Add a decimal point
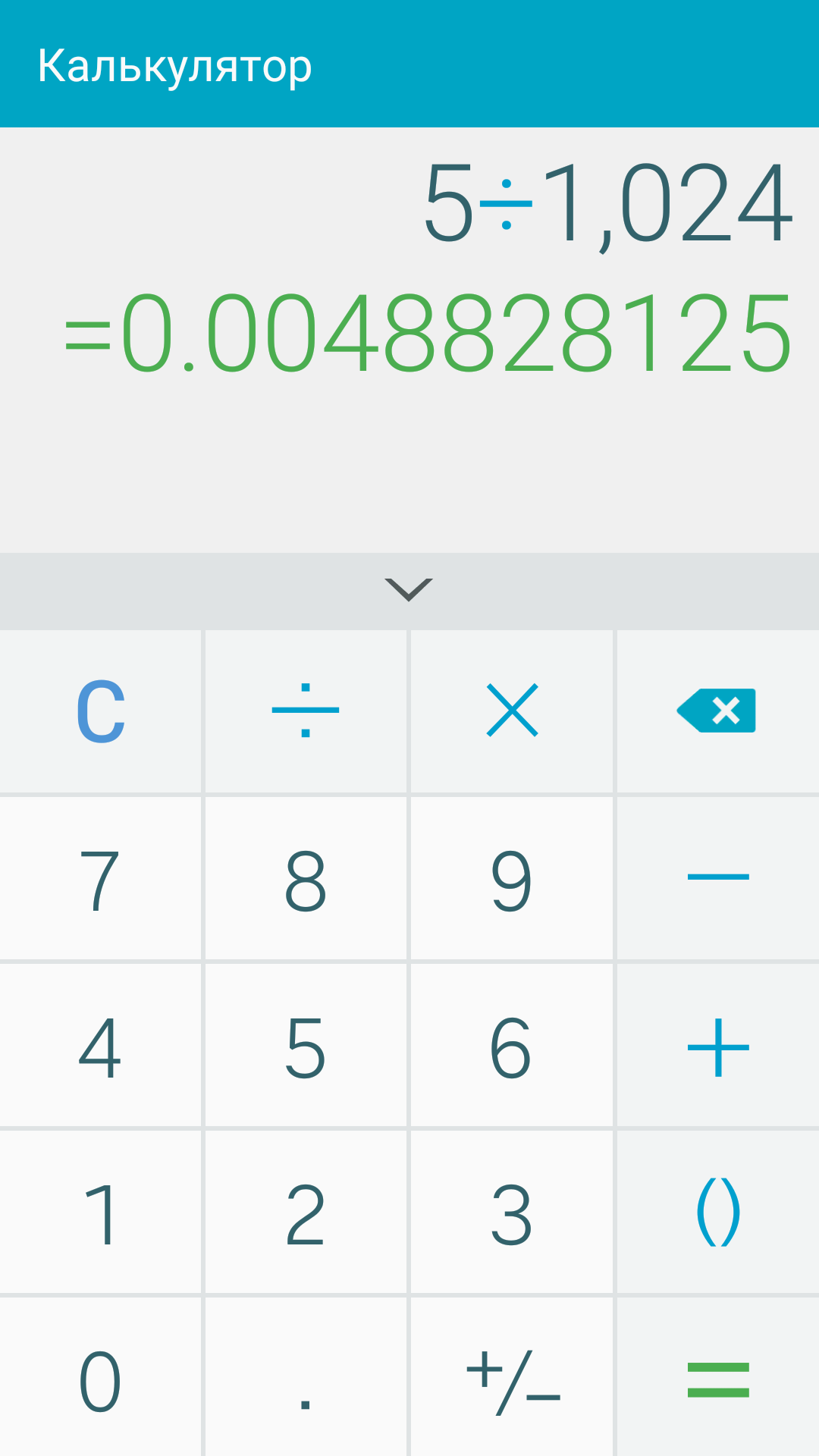 tap(306, 1377)
